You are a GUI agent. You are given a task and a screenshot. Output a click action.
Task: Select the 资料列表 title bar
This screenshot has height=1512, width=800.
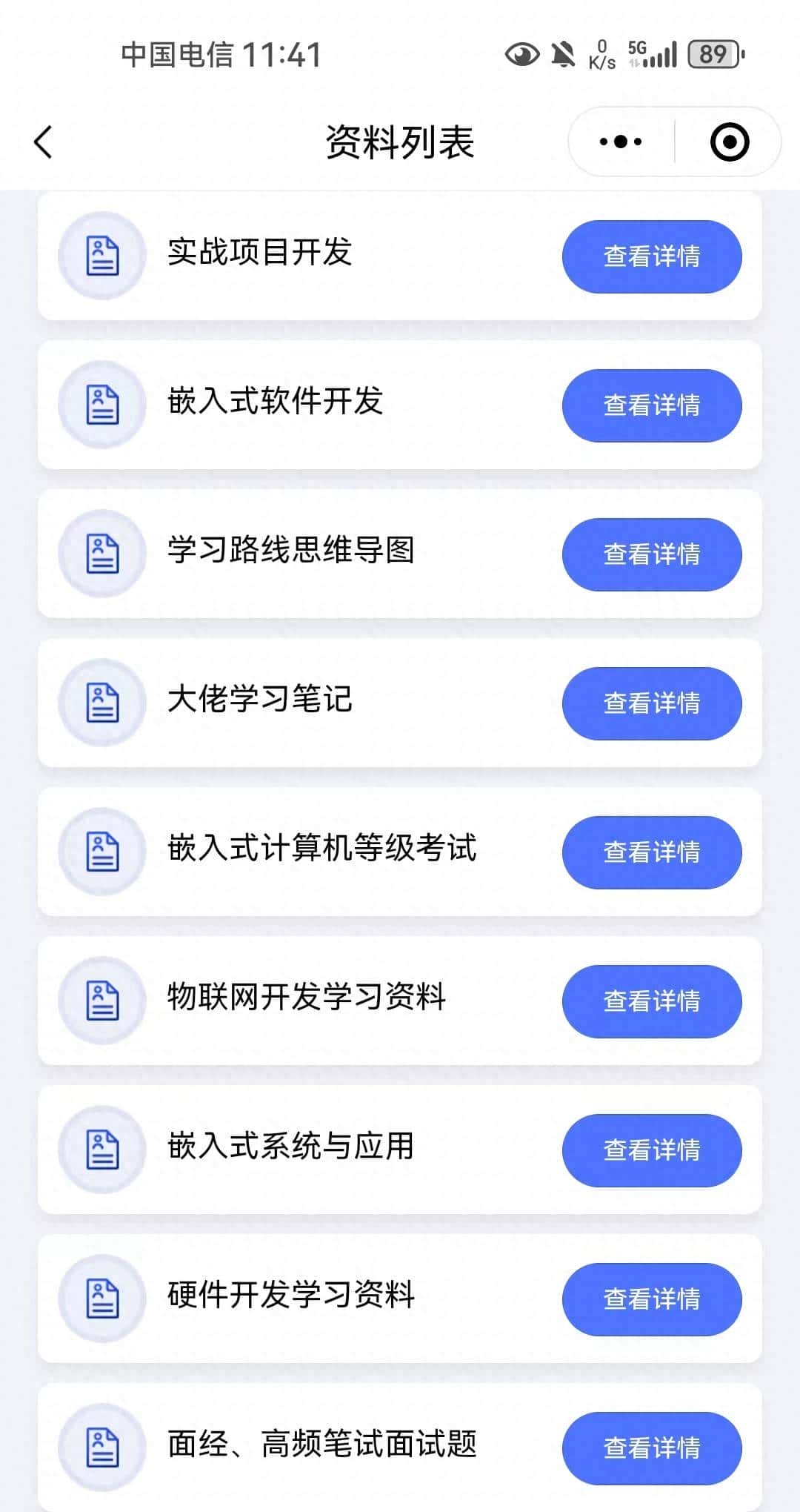click(400, 142)
